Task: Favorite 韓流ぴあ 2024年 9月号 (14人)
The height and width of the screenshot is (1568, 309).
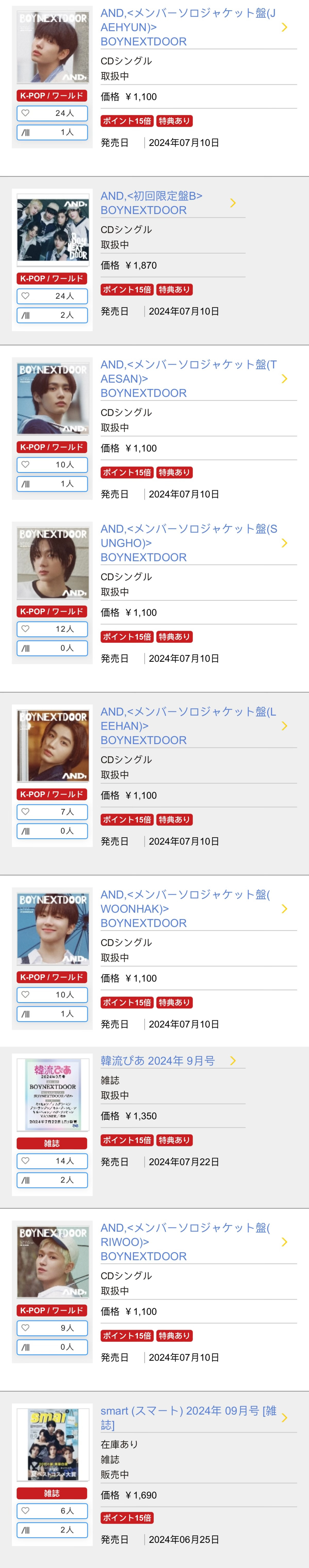Action: point(53,1161)
